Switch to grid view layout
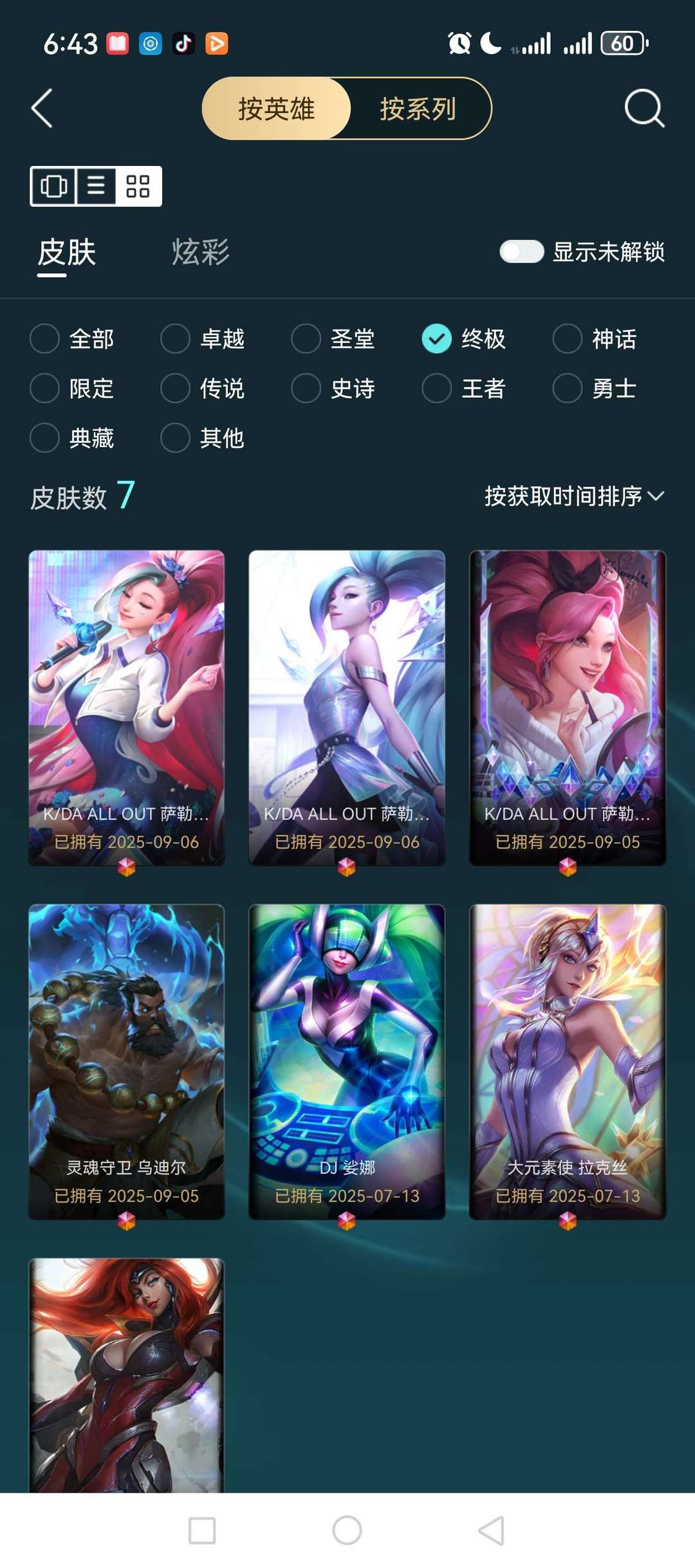The height and width of the screenshot is (1568, 695). pyautogui.click(x=139, y=187)
